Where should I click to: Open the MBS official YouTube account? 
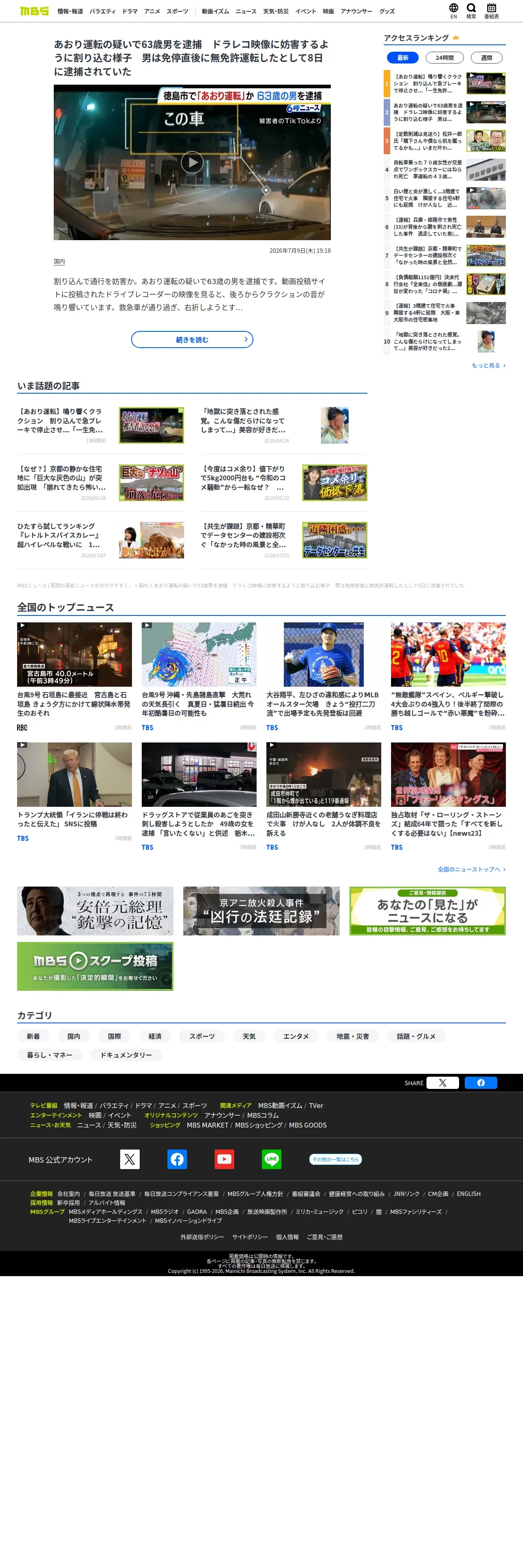tap(224, 1159)
